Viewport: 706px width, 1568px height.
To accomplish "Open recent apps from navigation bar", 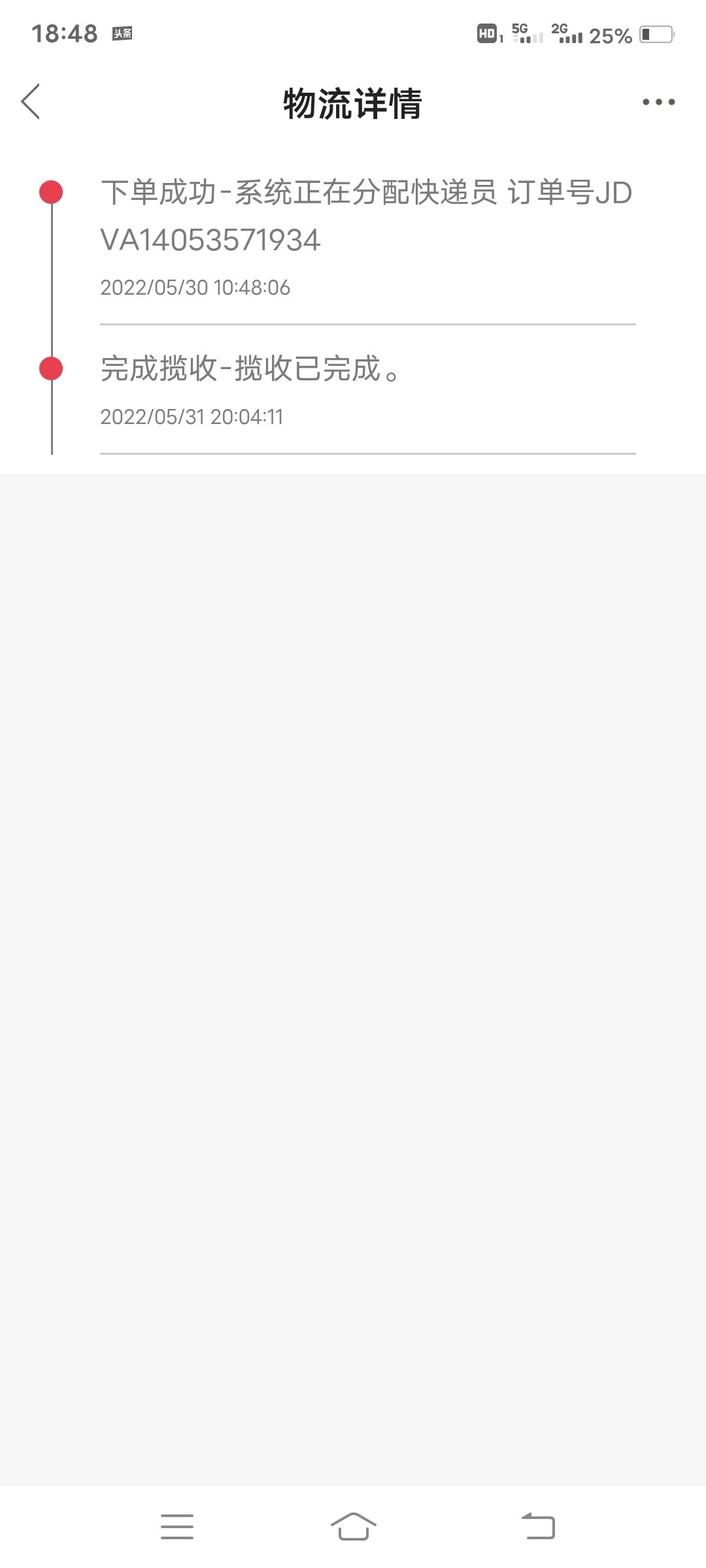I will point(177,1526).
